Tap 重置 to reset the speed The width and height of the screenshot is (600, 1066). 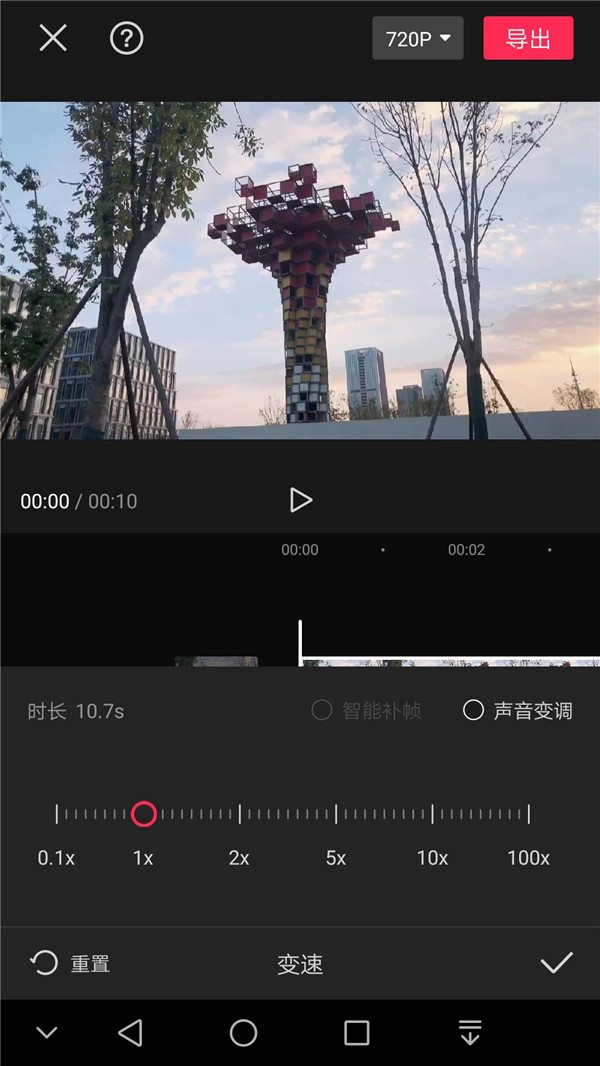[70, 964]
